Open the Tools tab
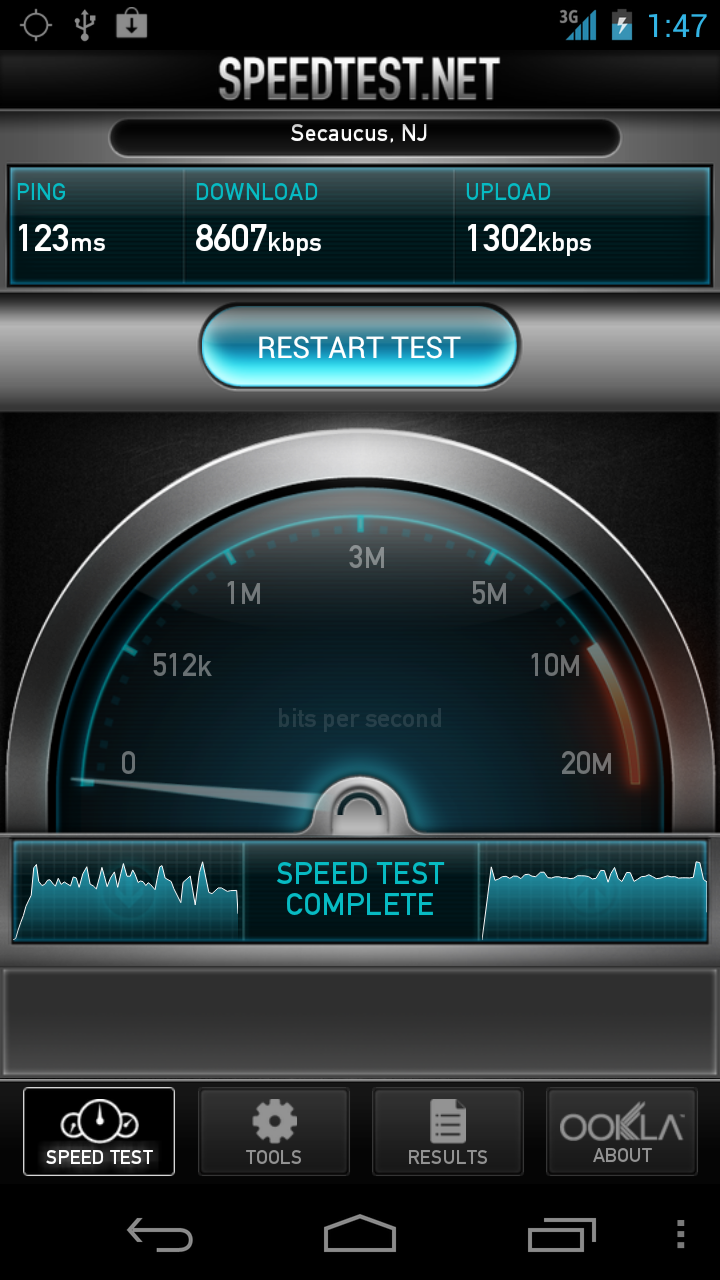The height and width of the screenshot is (1280, 720). (273, 1131)
